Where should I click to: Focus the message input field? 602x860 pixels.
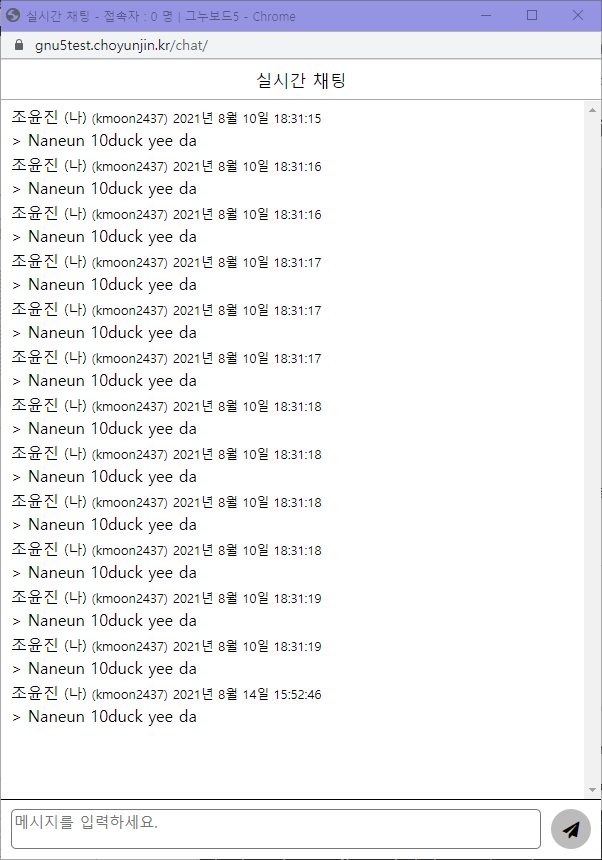275,829
